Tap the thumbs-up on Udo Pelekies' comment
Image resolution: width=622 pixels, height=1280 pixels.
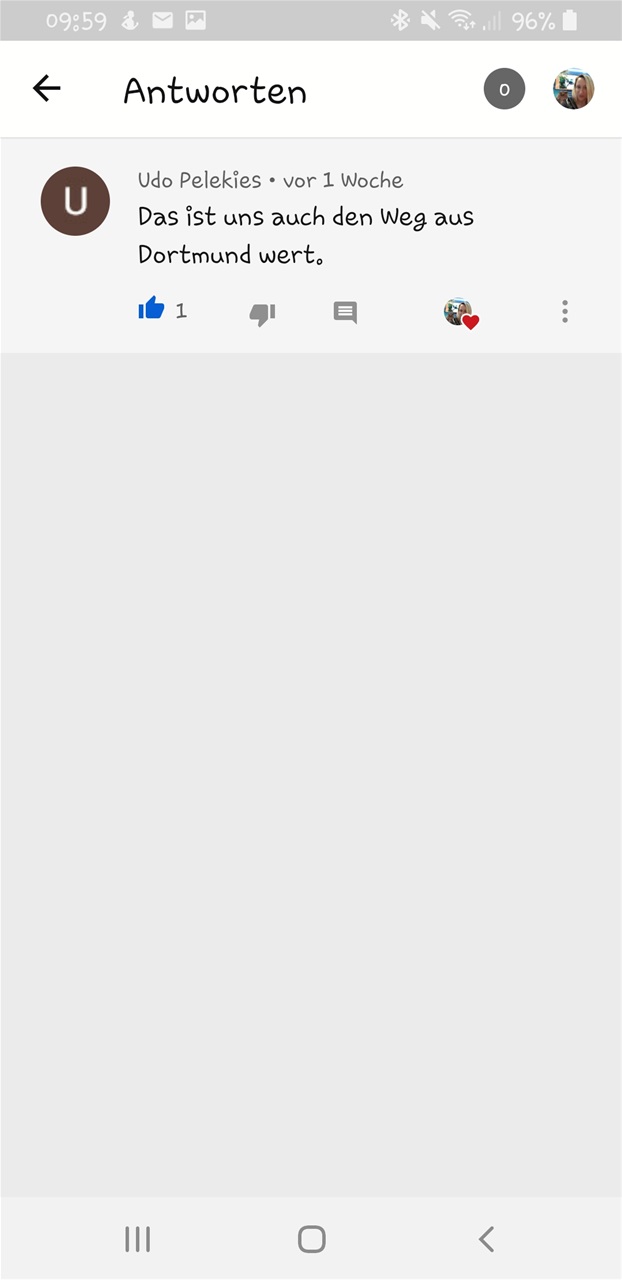click(151, 309)
